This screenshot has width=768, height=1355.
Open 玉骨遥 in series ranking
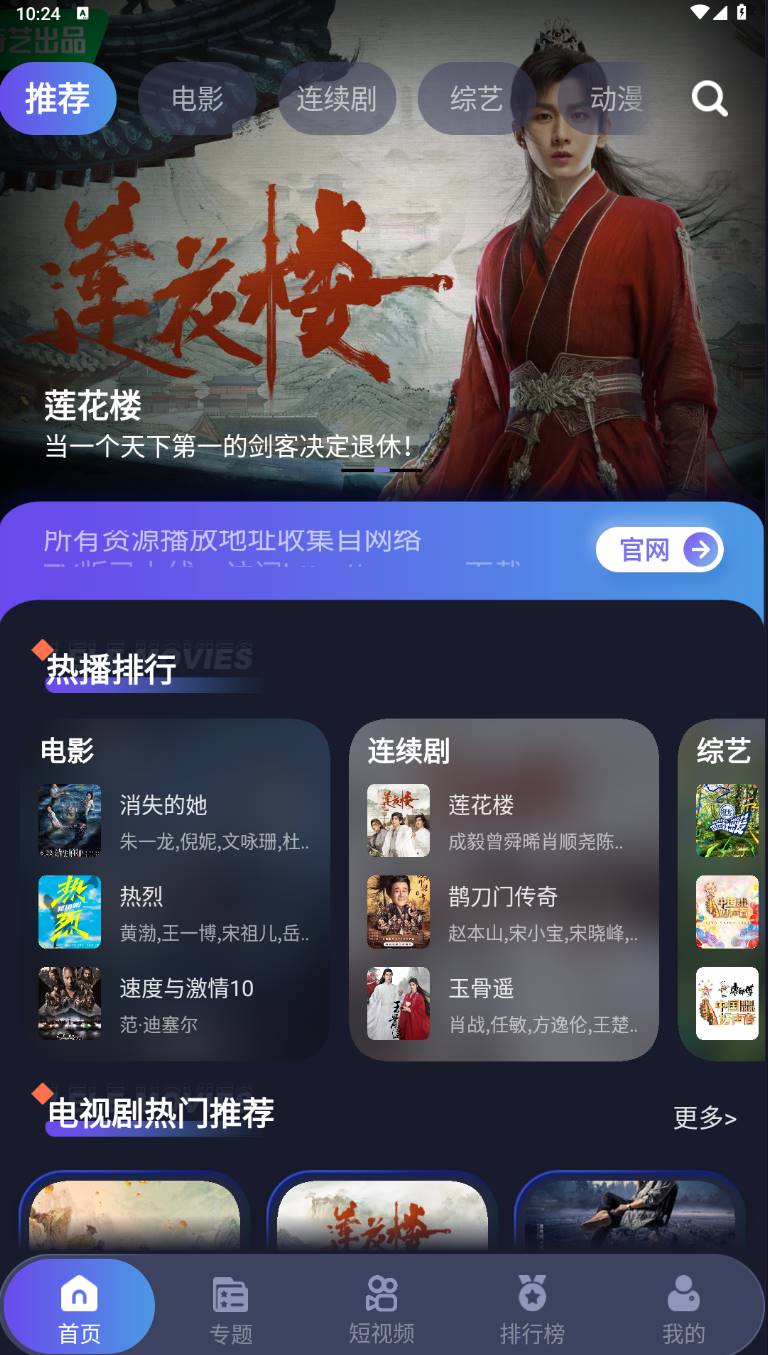coord(503,1003)
